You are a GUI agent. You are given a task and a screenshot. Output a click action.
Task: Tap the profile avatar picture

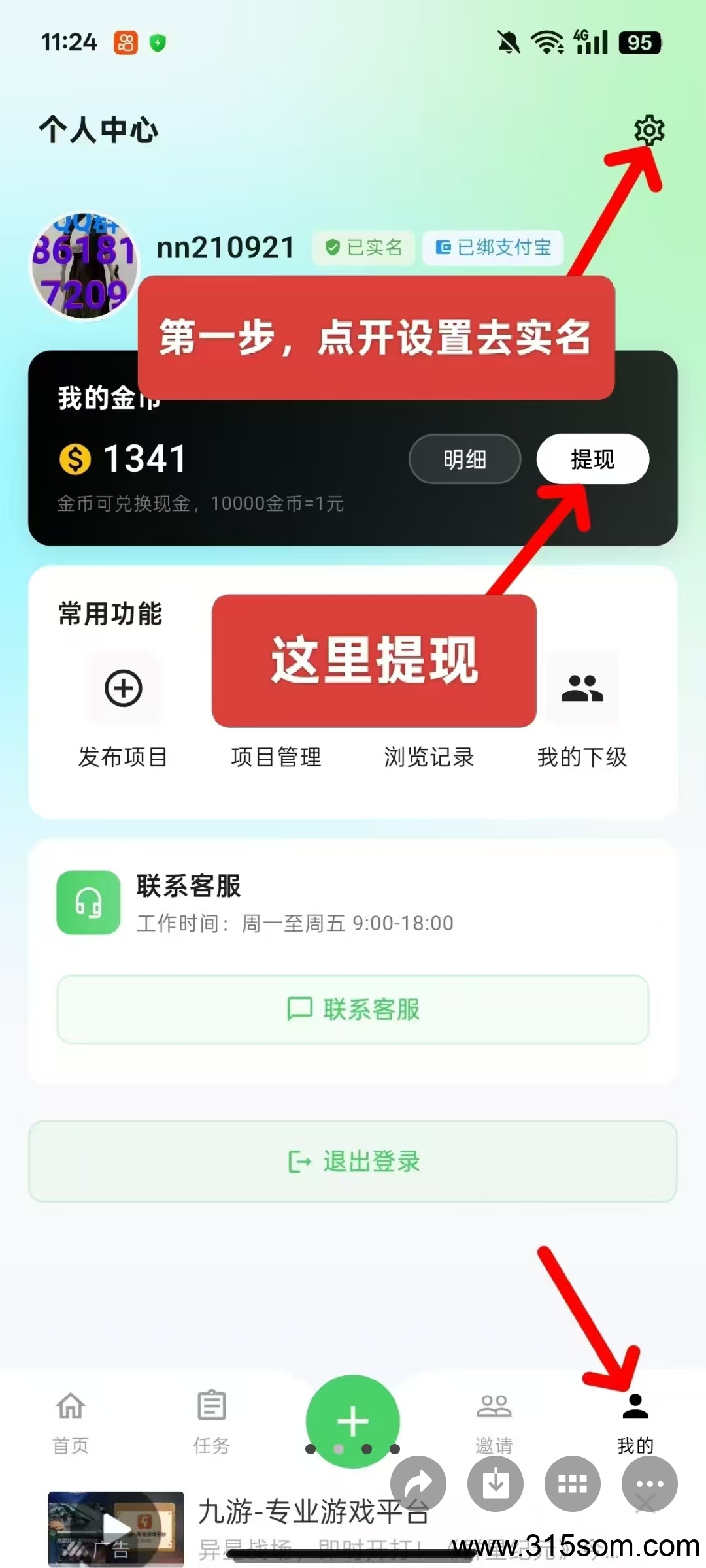click(85, 265)
